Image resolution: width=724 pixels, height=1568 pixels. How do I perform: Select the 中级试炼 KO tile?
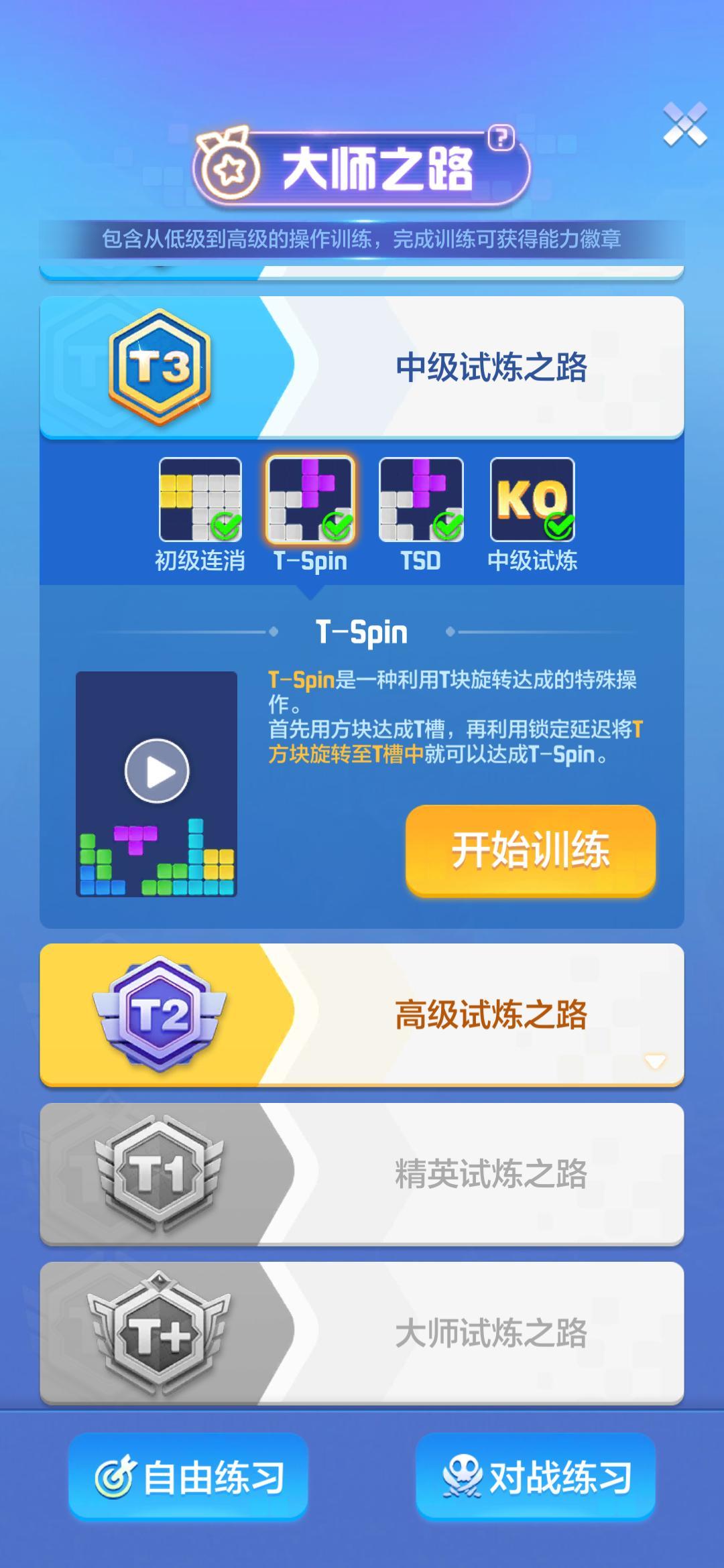point(532,500)
